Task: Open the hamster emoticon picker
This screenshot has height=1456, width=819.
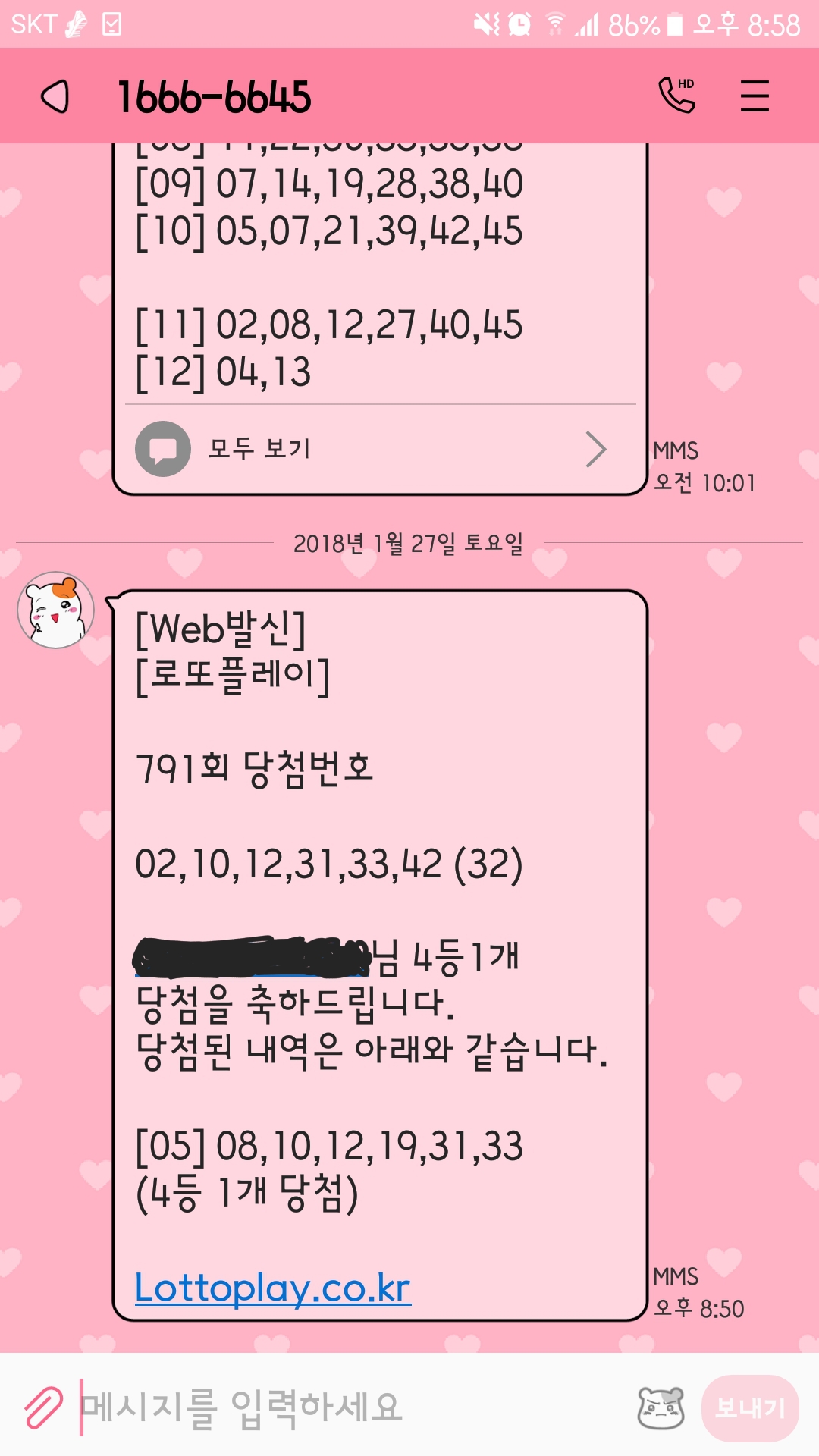Action: (661, 1408)
